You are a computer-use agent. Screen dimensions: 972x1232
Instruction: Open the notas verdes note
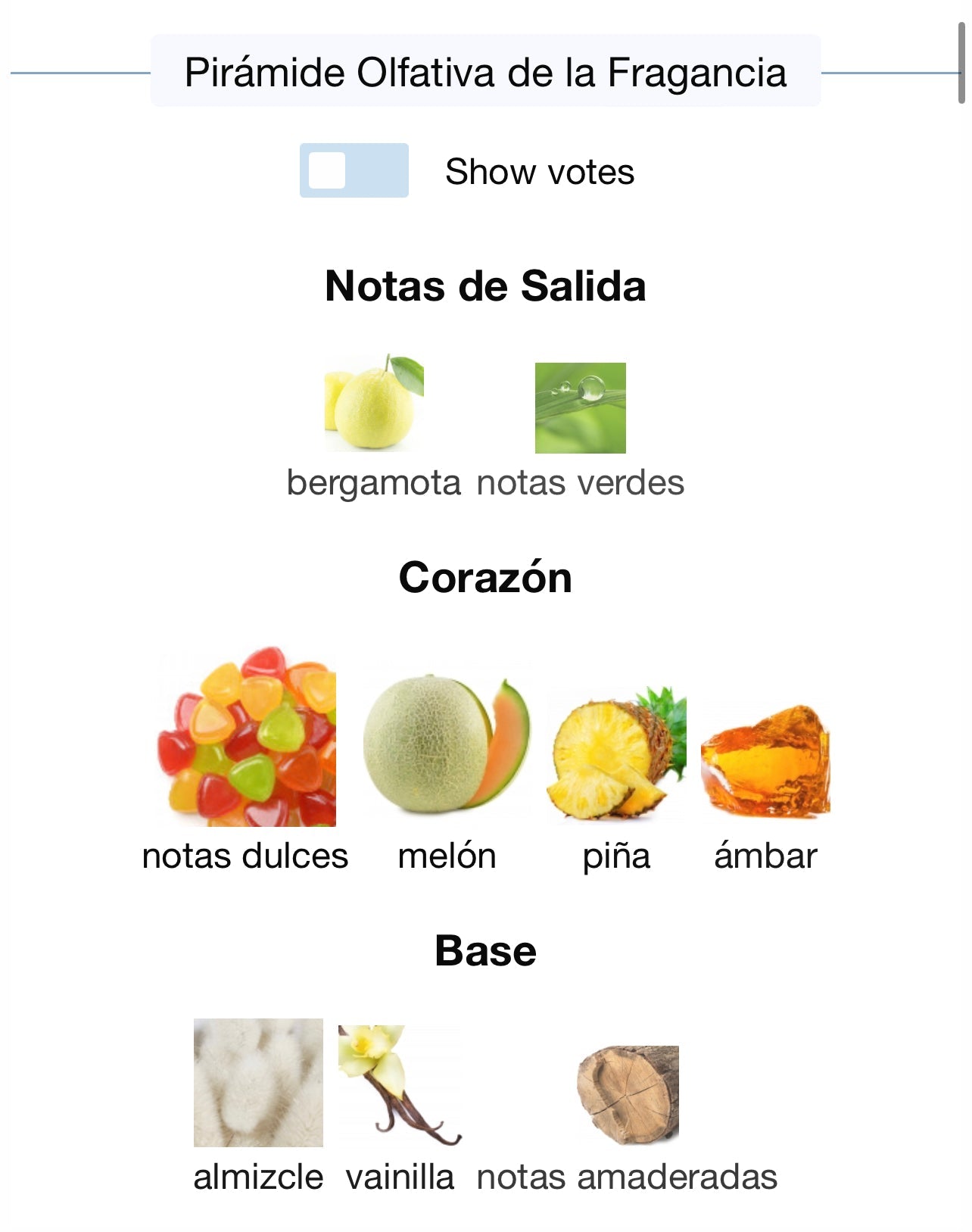coord(580,408)
